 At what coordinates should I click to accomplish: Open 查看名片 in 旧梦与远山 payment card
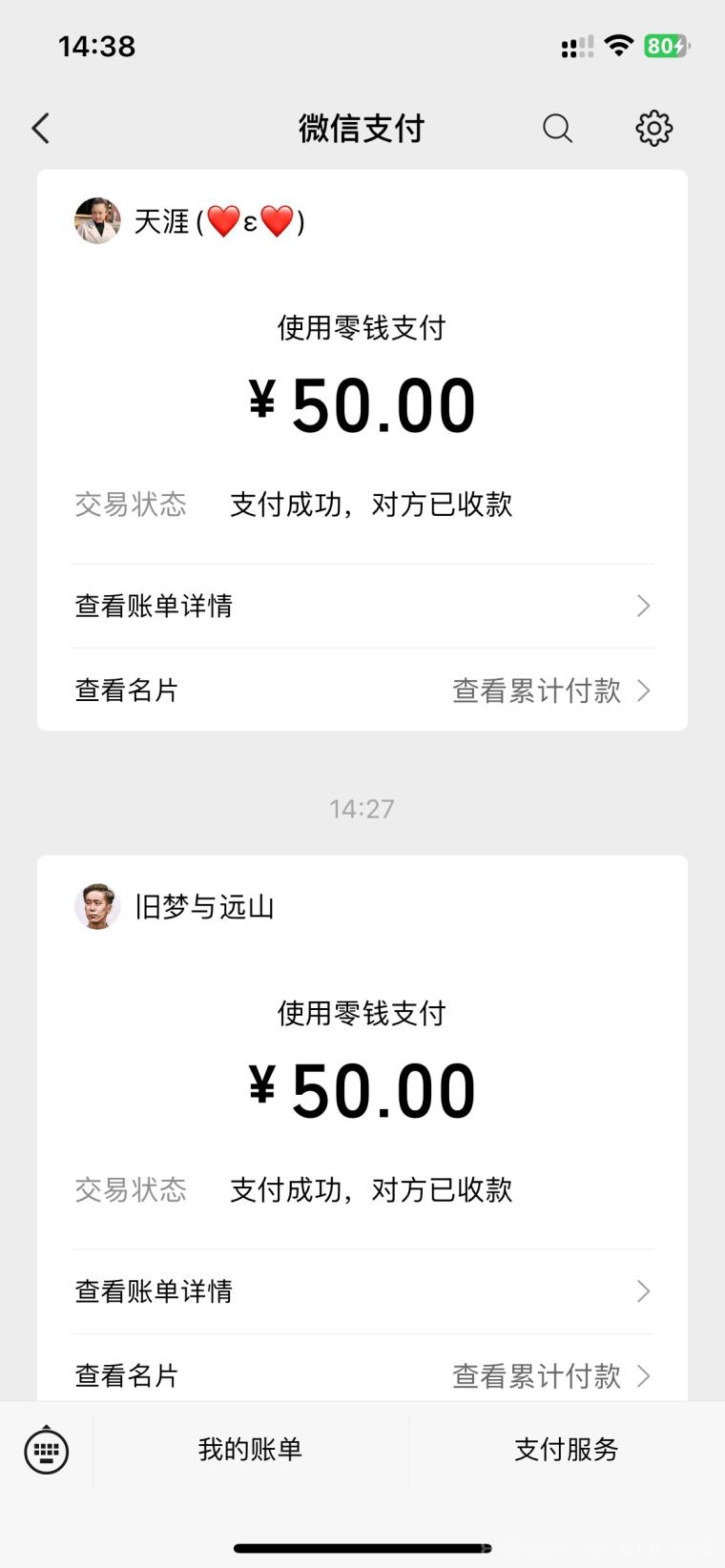127,1375
